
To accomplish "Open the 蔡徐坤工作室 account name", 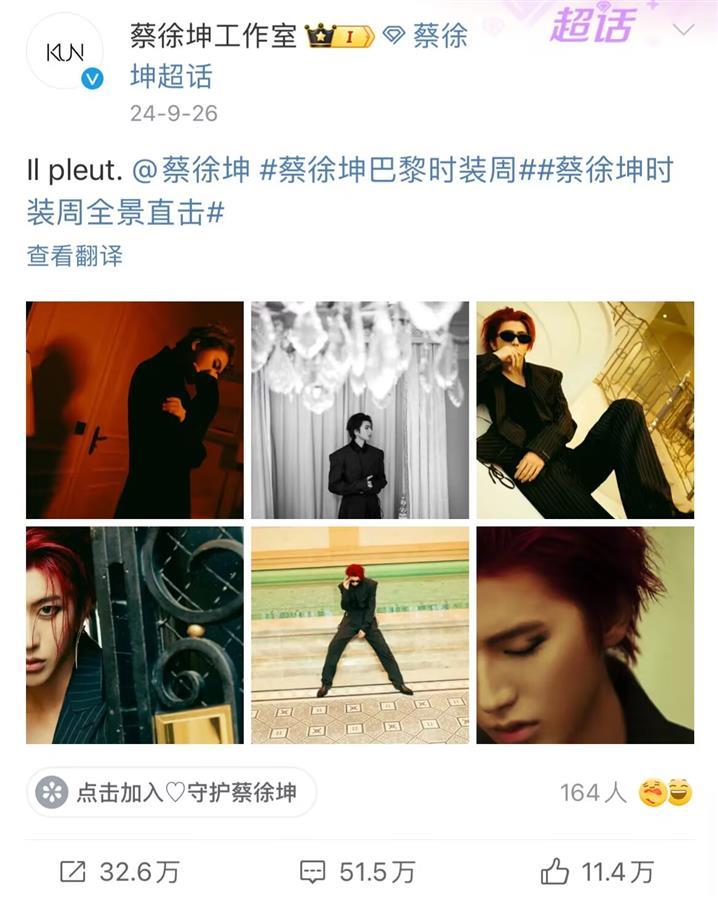I will 213,36.
